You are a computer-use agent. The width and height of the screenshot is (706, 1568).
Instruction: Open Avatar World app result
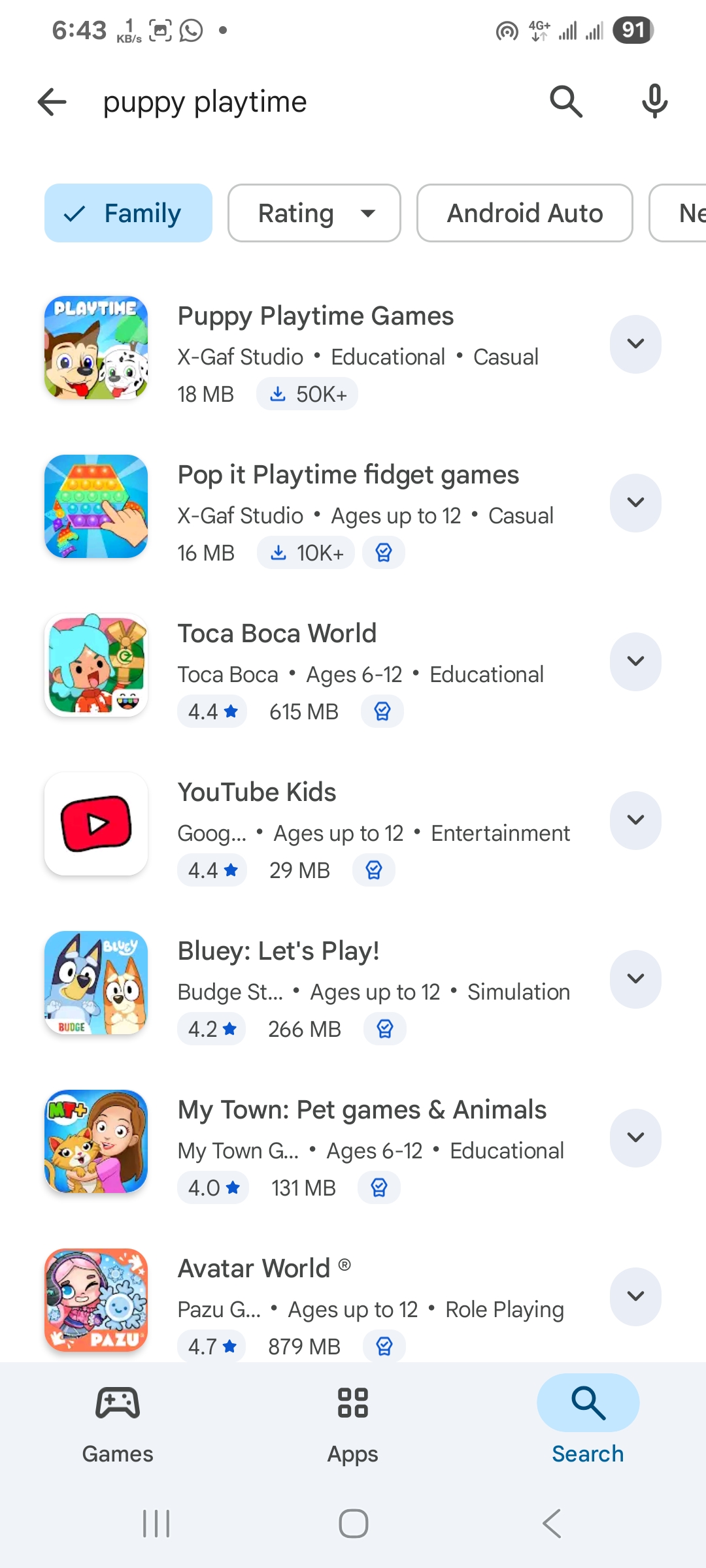pos(255,1269)
